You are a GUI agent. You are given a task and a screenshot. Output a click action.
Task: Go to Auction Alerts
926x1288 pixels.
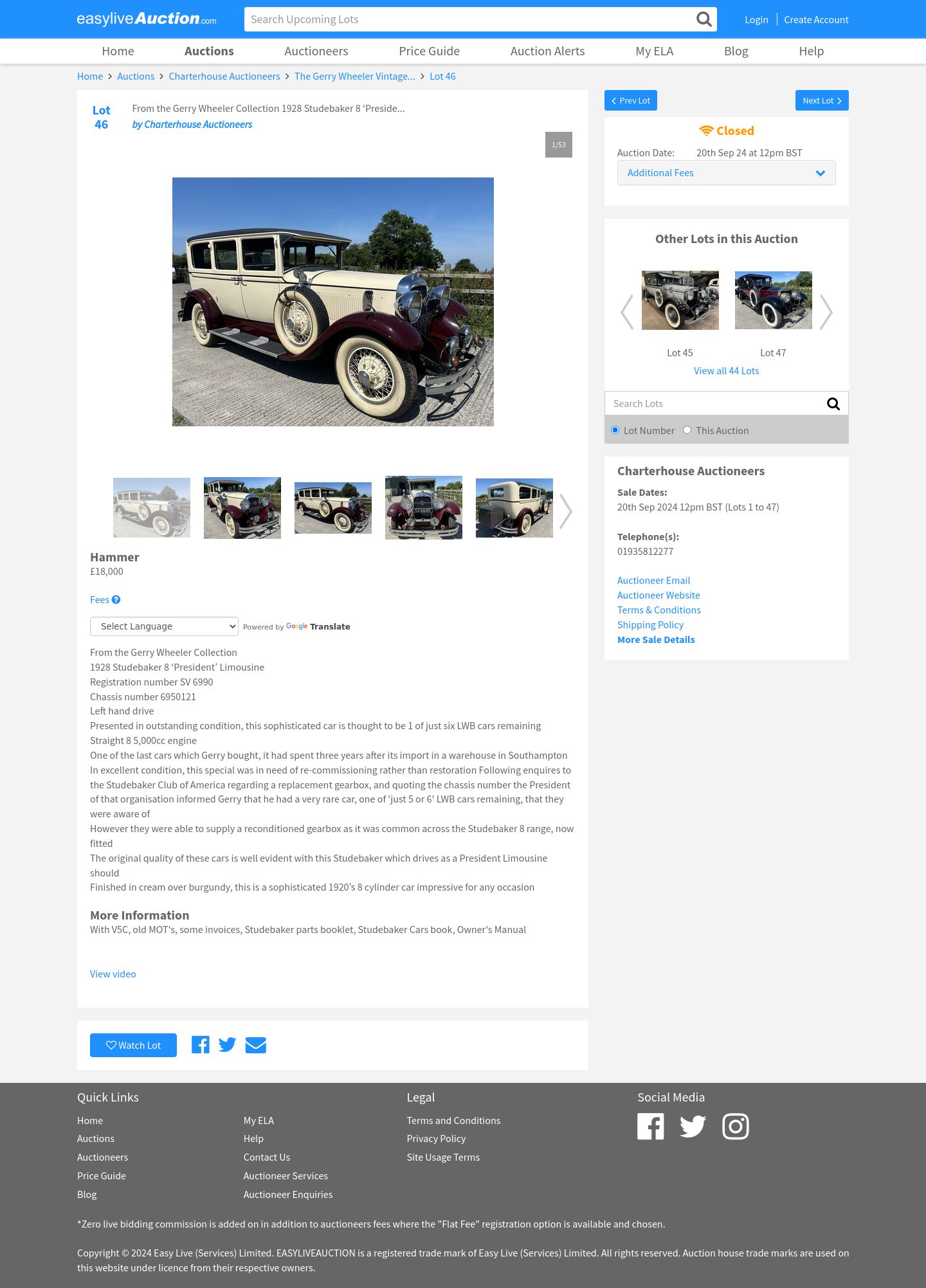point(547,51)
